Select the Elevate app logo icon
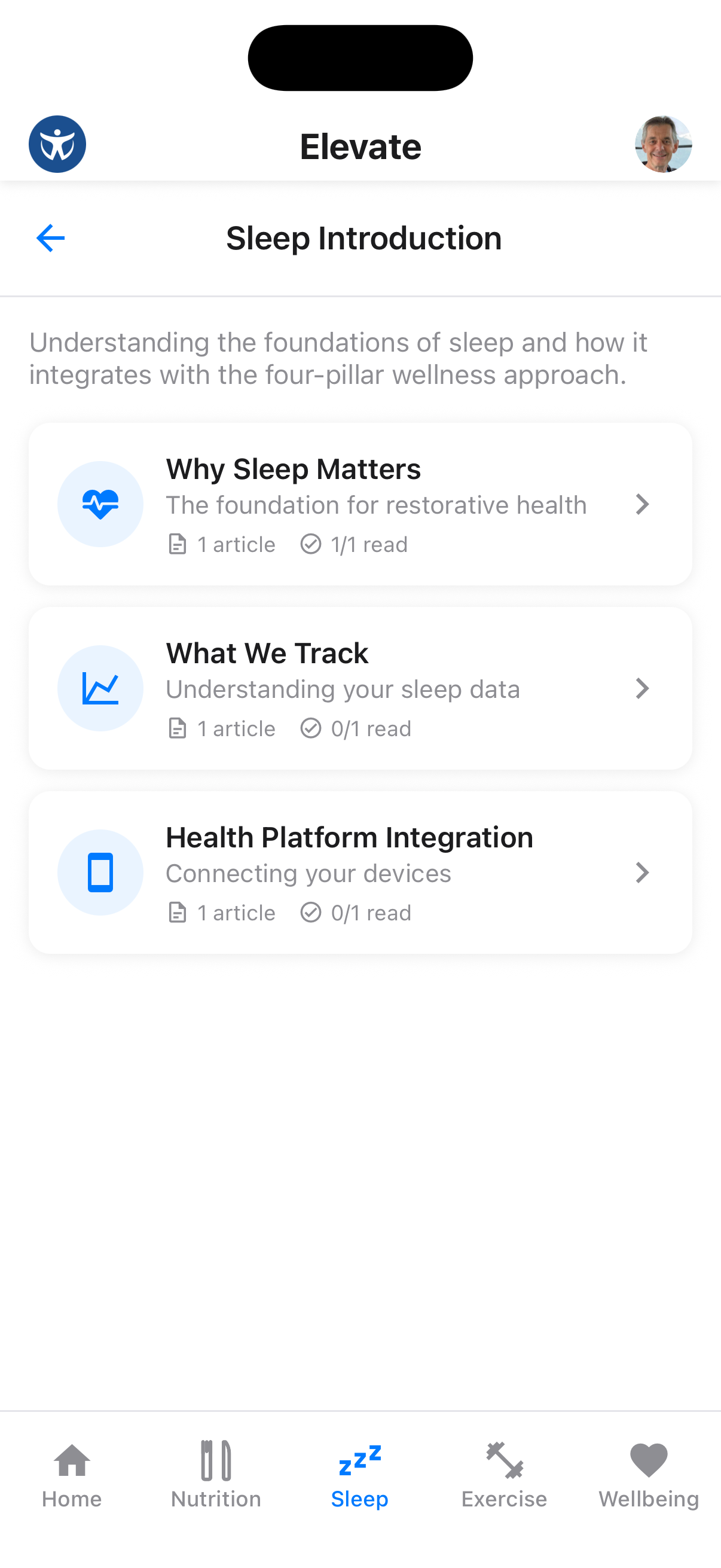The height and width of the screenshot is (1568, 721). (x=57, y=144)
